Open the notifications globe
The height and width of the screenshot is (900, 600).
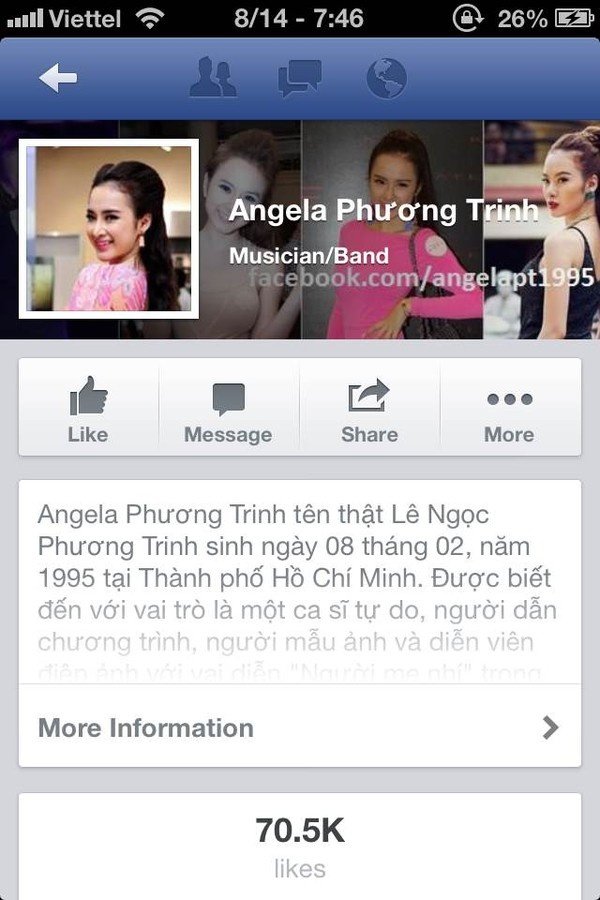coord(386,79)
